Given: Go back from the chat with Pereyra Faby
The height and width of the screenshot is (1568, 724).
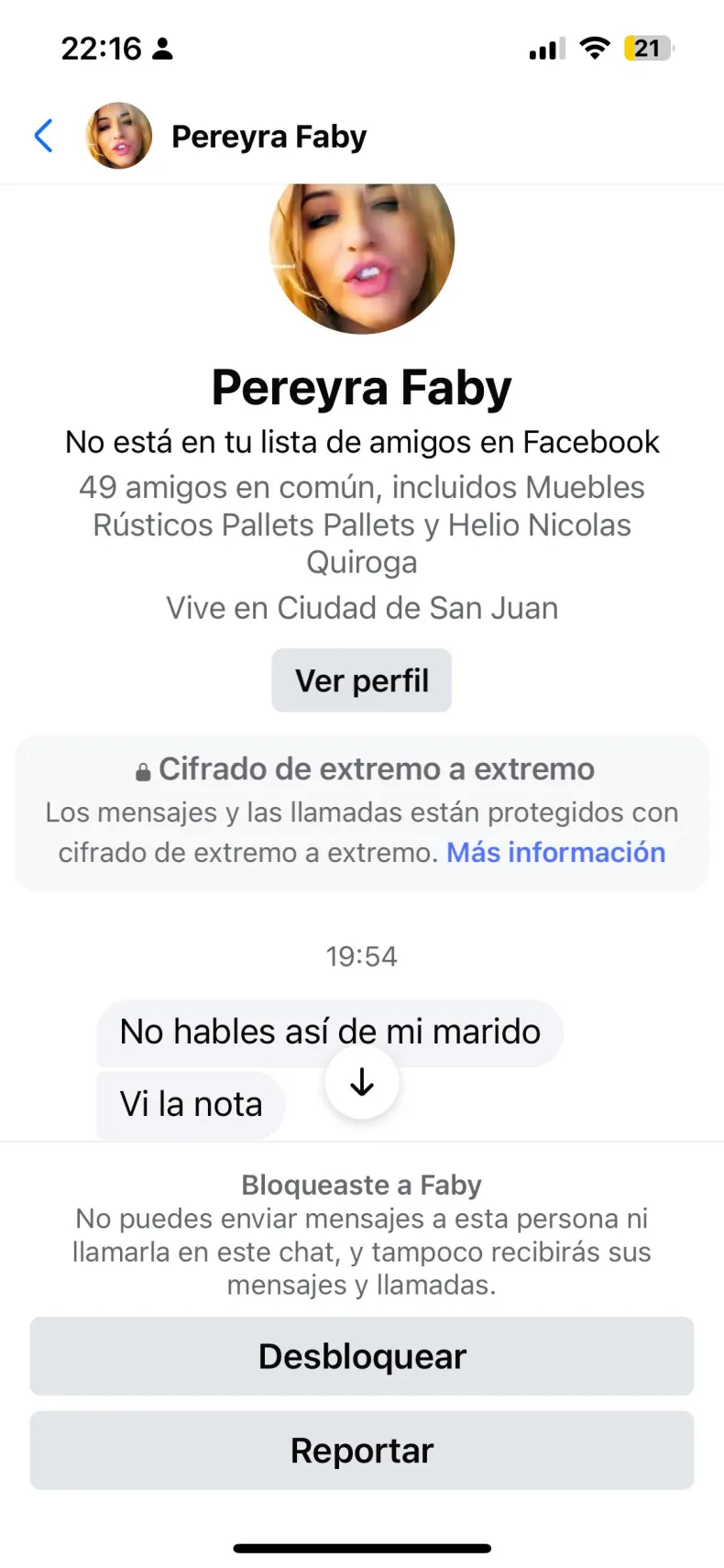Looking at the screenshot, I should pos(43,136).
